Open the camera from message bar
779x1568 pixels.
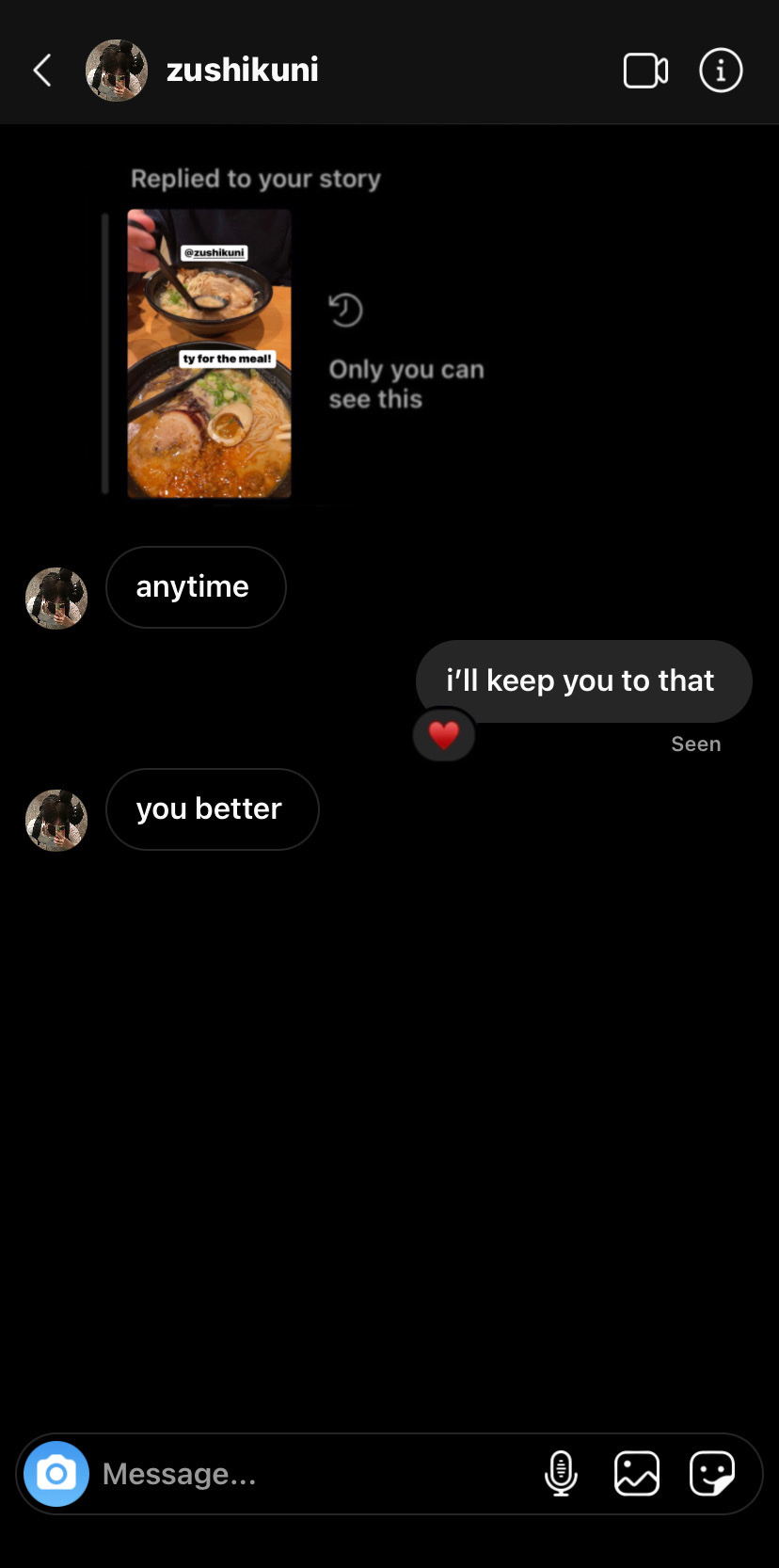[x=56, y=1473]
